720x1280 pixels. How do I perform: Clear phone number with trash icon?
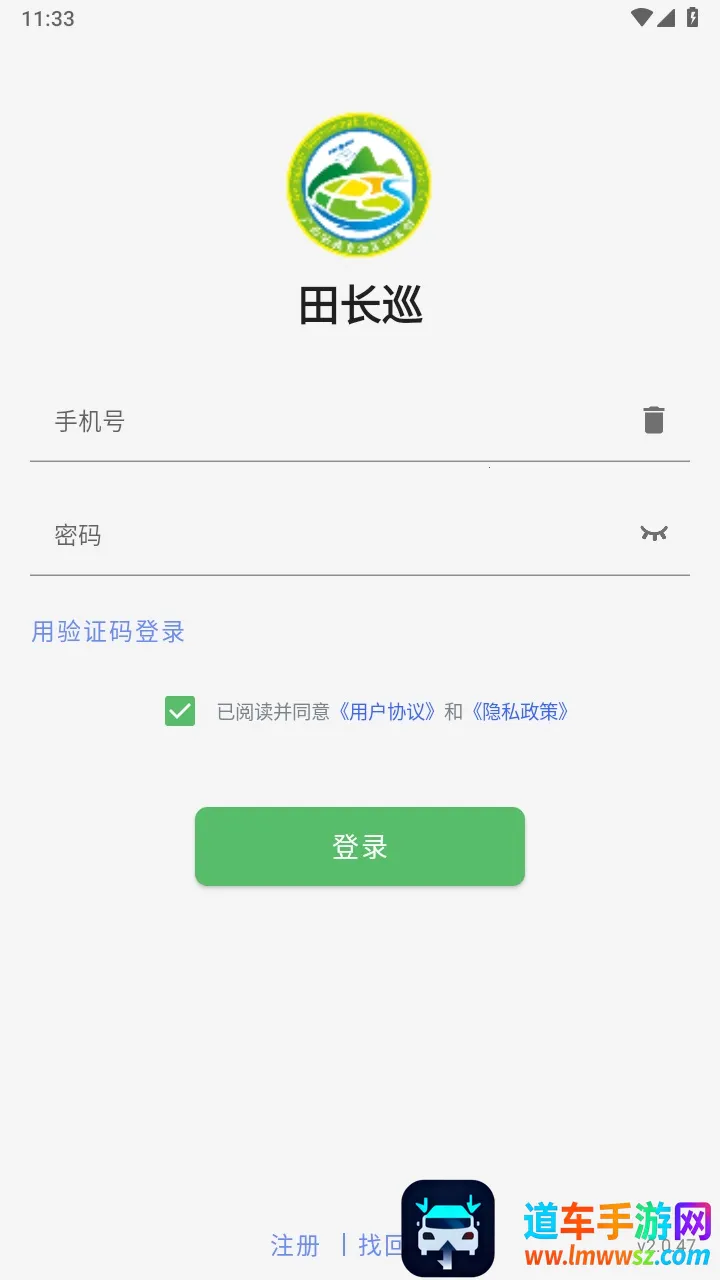[x=653, y=420]
